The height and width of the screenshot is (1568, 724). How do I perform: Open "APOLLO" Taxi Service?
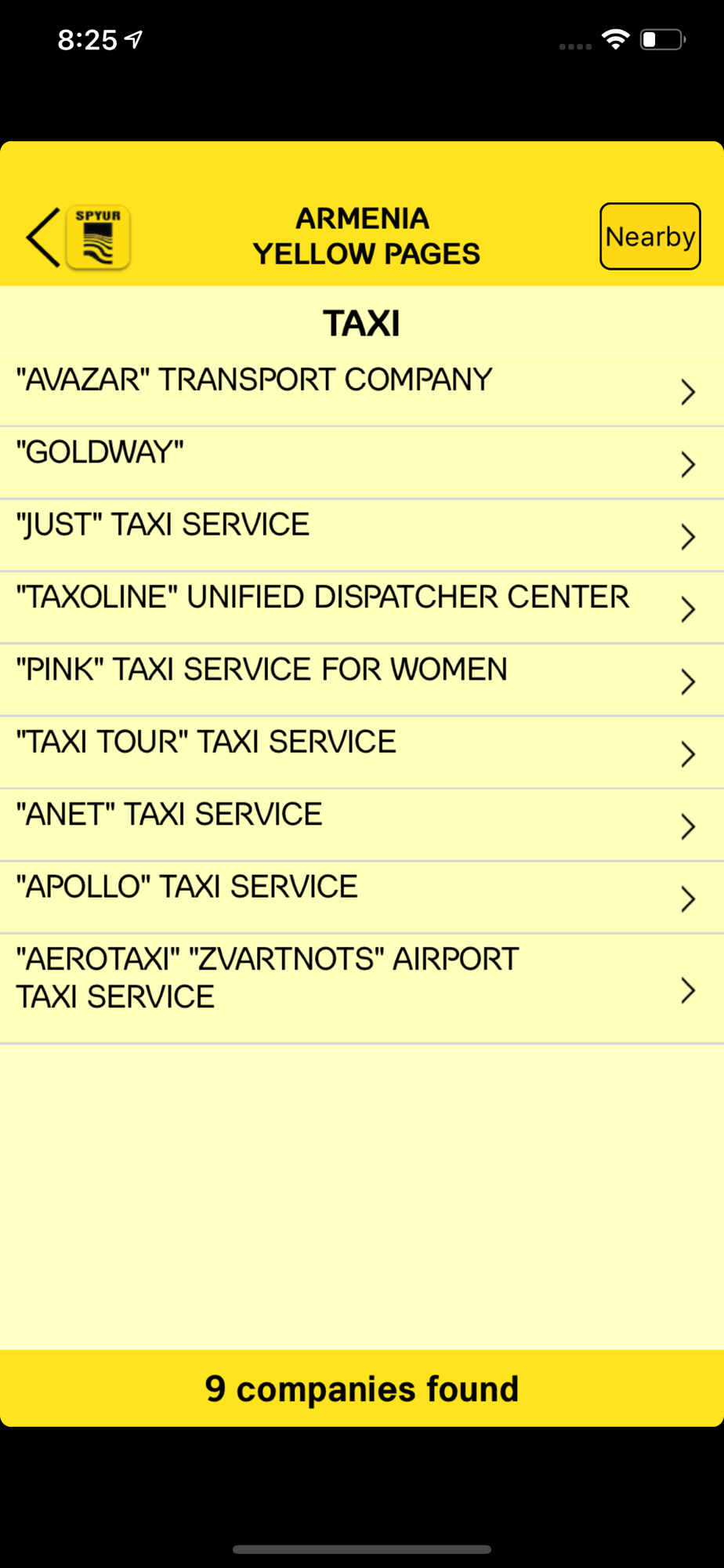(x=362, y=898)
